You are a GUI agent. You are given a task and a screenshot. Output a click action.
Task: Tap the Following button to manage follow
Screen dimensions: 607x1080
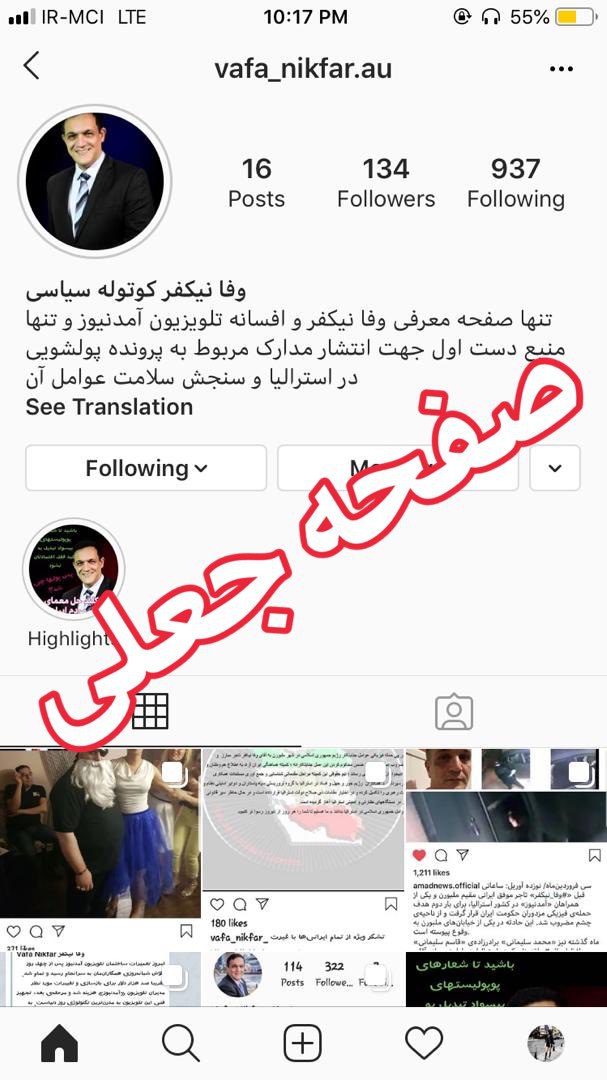146,468
